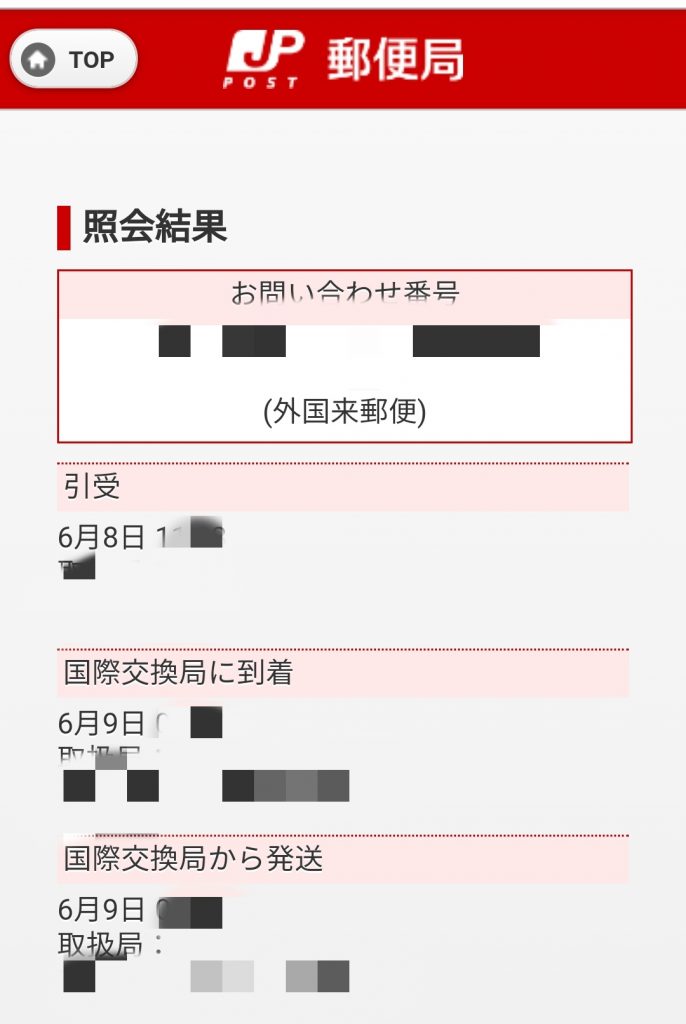Tap the TOP home button
686x1024 pixels.
(x=73, y=59)
